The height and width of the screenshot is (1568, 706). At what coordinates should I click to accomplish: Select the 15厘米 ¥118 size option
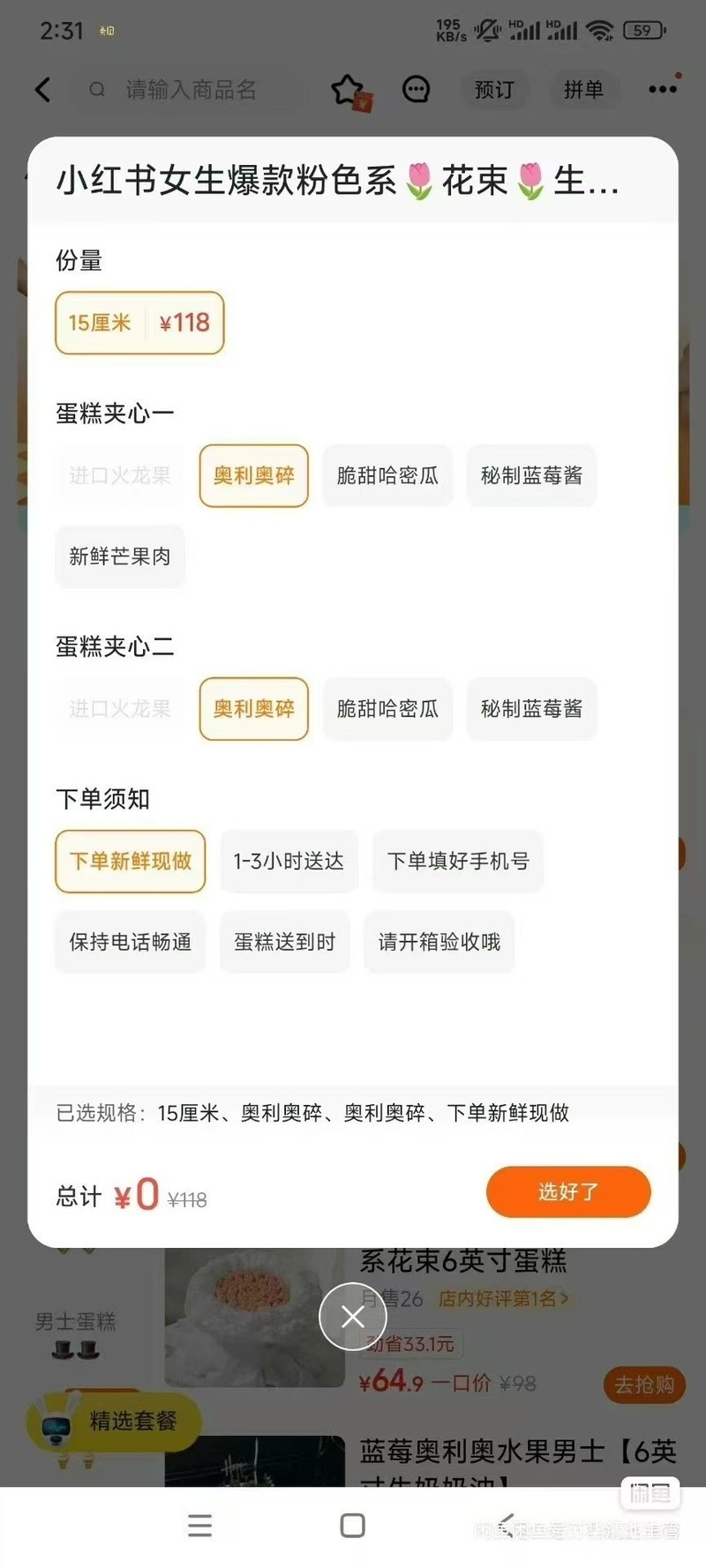tap(139, 323)
